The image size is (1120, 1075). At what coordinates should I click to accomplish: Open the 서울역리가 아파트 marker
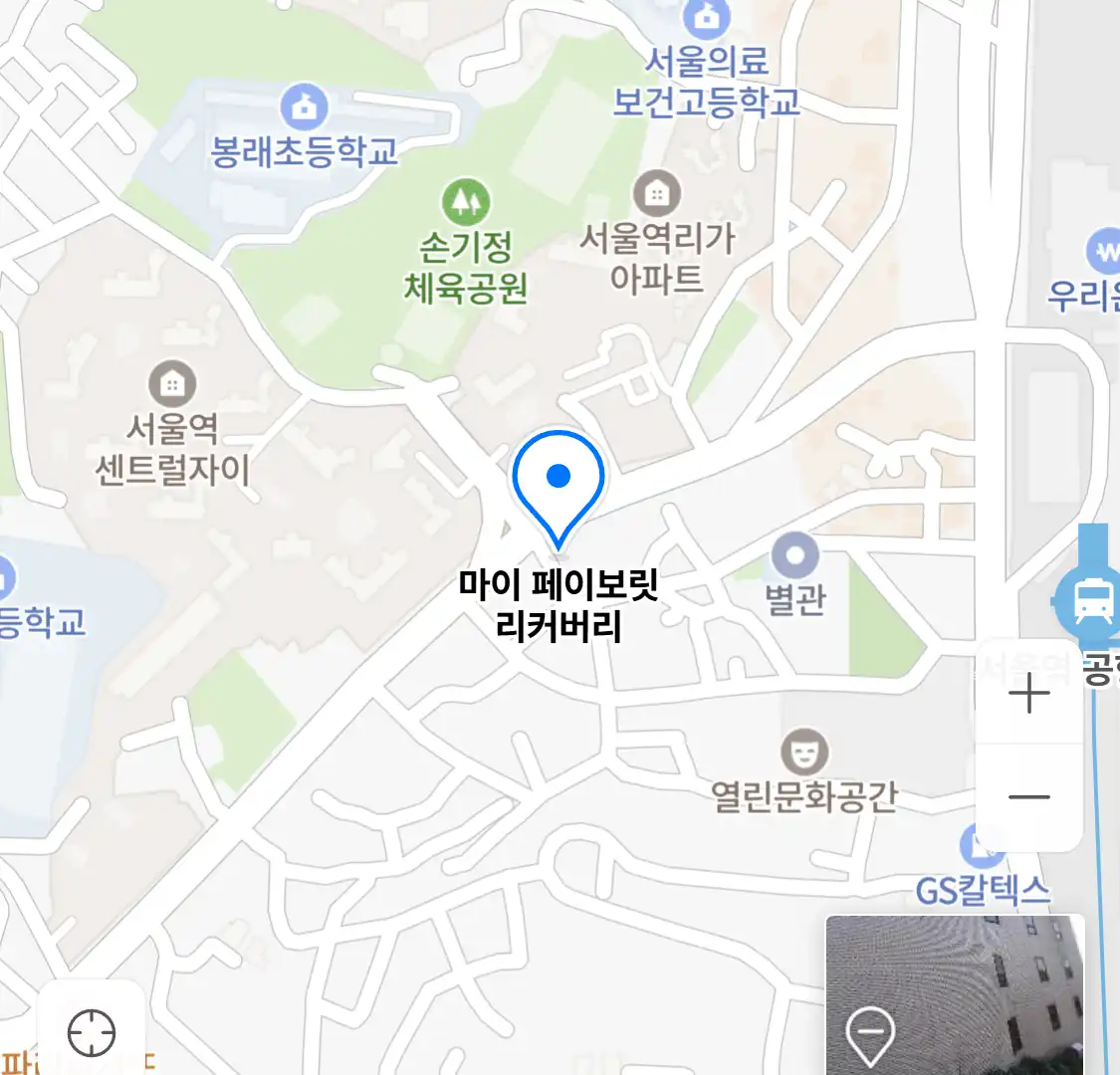tap(656, 193)
